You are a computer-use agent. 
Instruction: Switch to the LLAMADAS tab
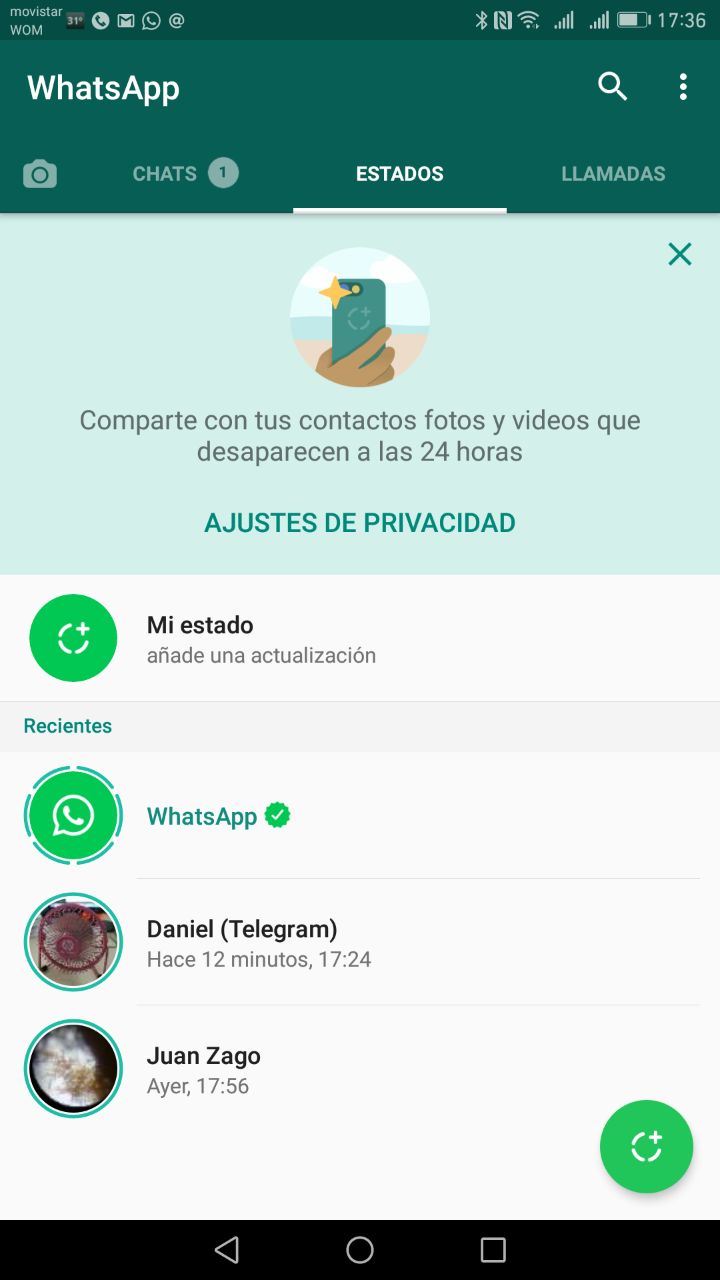tap(613, 174)
